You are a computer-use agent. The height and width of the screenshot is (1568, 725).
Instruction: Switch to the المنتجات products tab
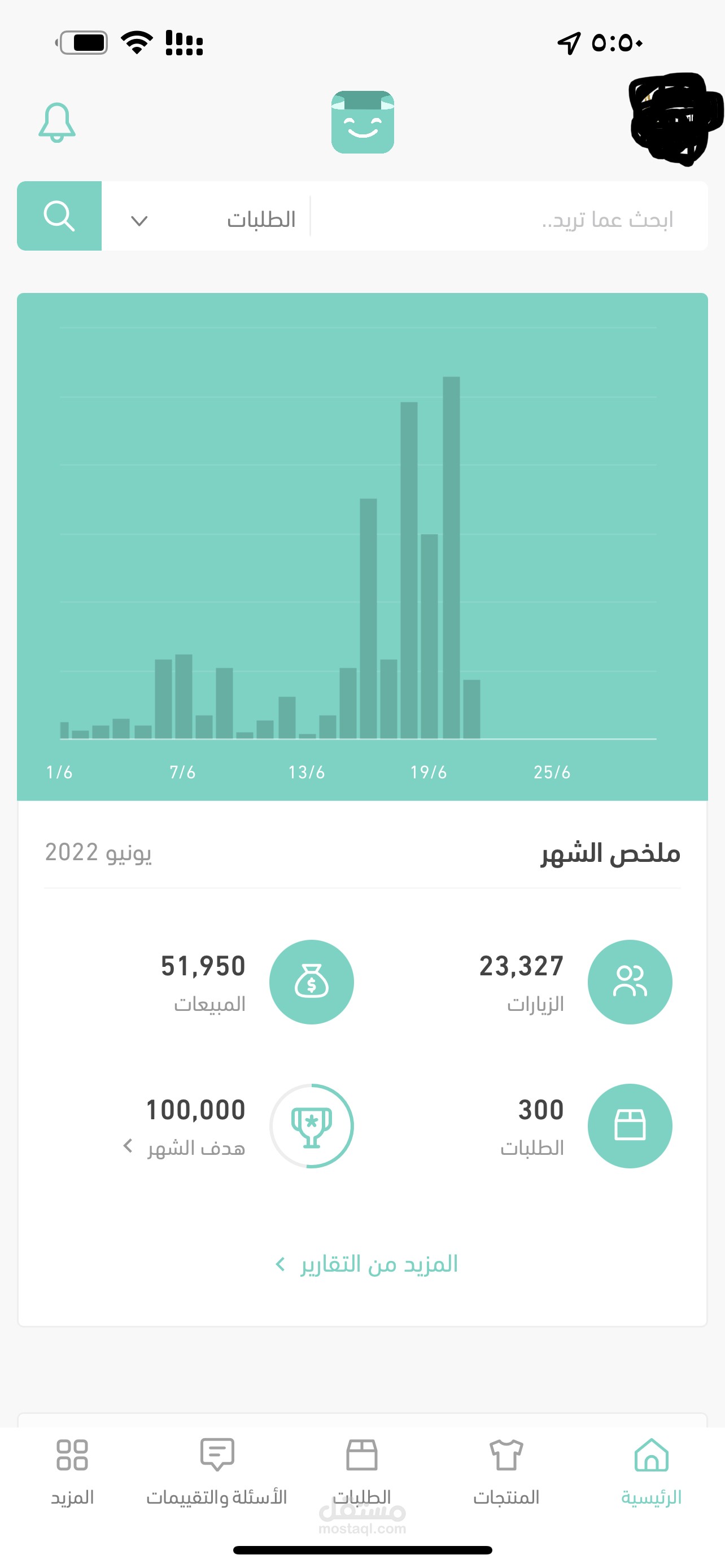coord(506,1469)
